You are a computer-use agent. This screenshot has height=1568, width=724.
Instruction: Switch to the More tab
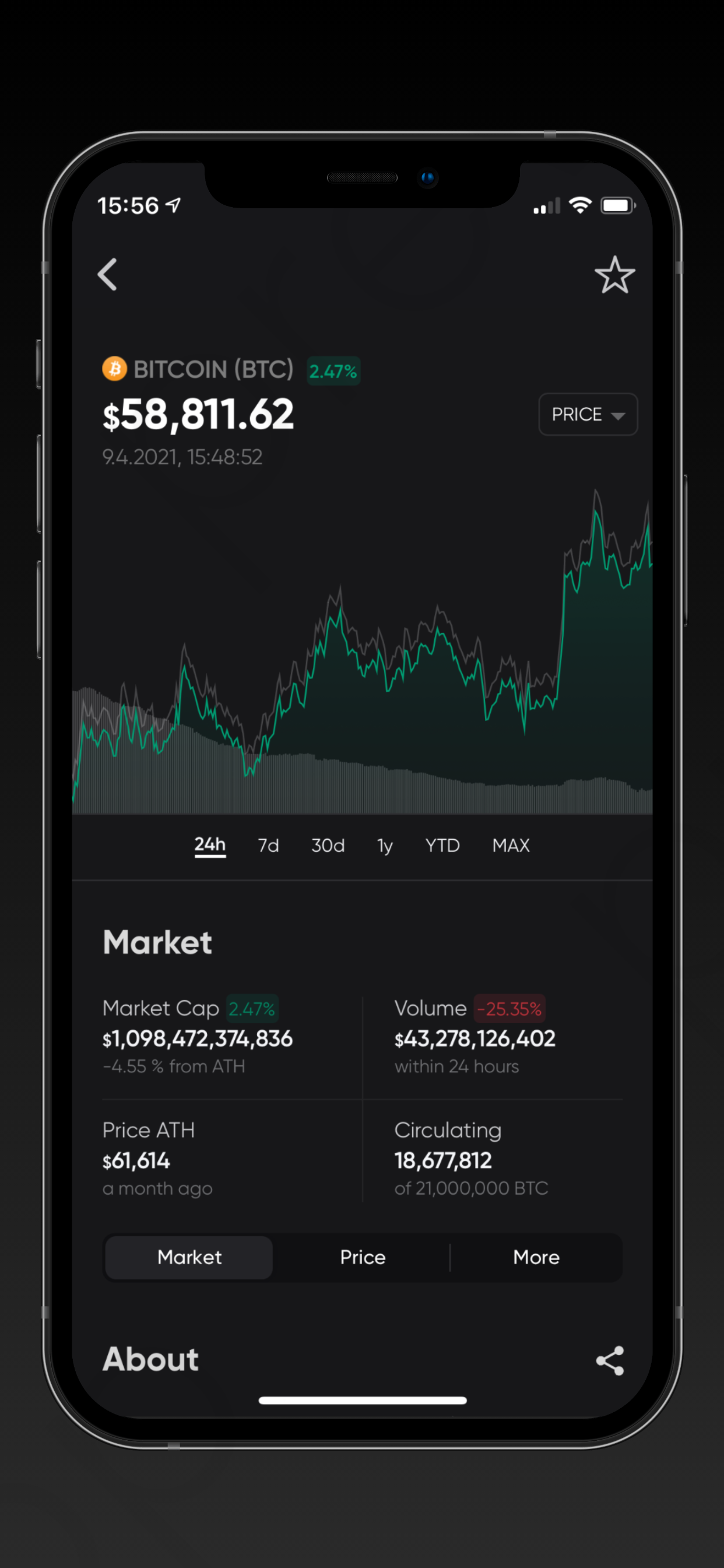point(536,1257)
